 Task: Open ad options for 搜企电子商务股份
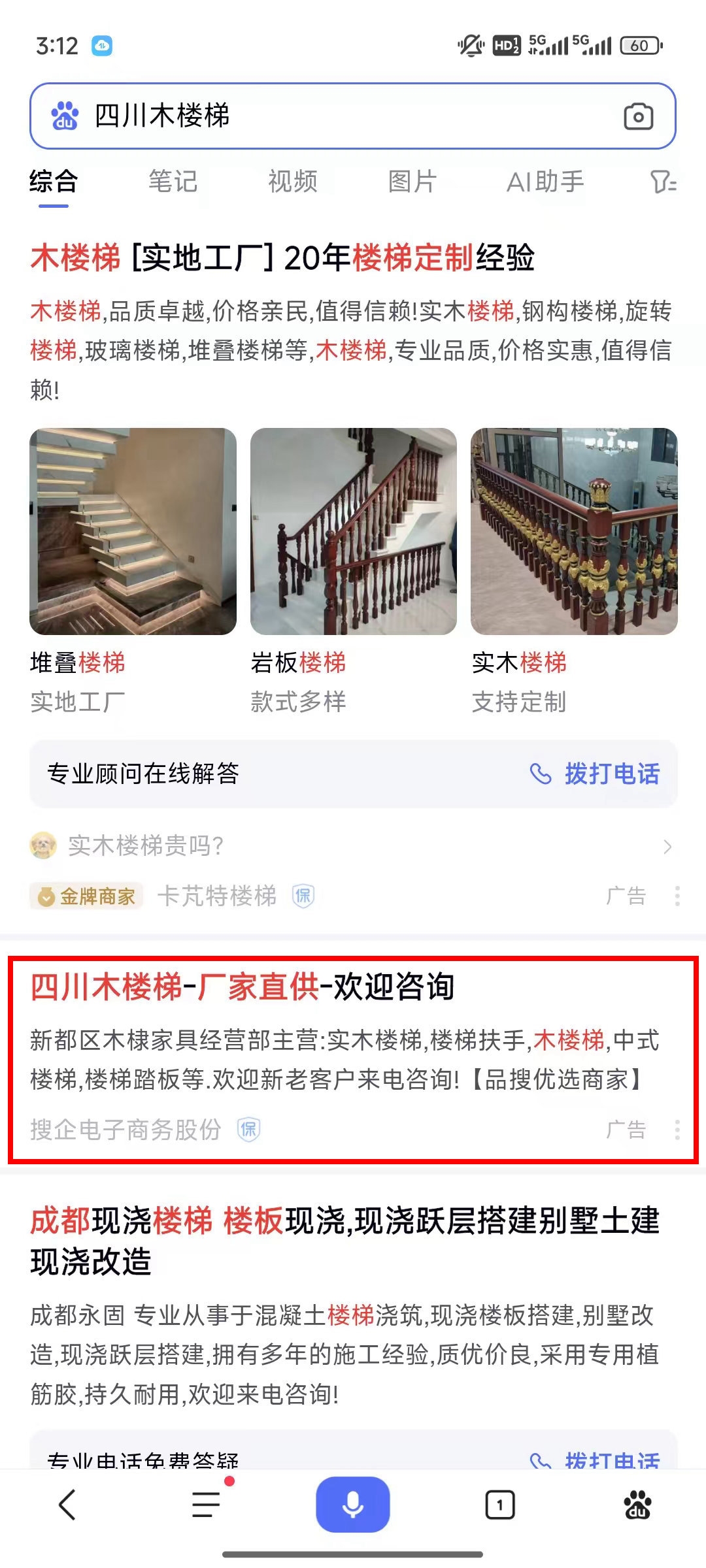[677, 1129]
